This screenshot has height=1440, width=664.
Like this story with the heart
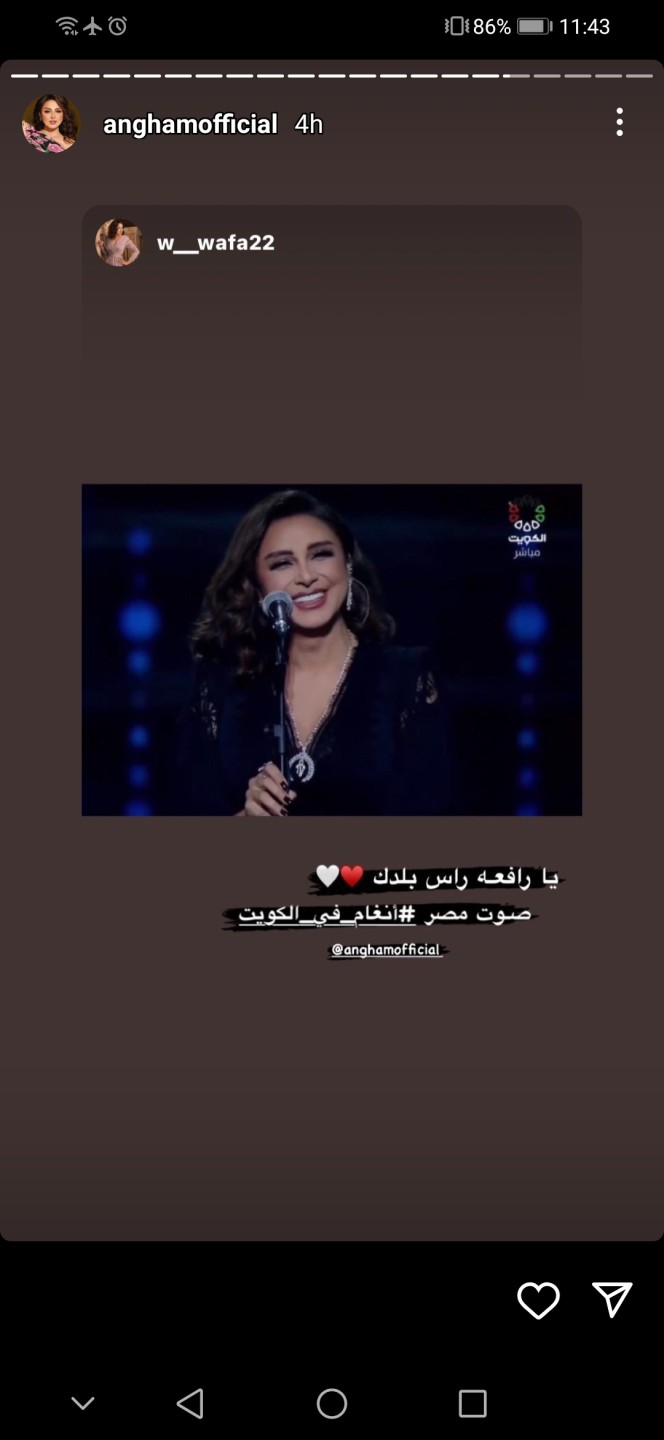tap(538, 1300)
